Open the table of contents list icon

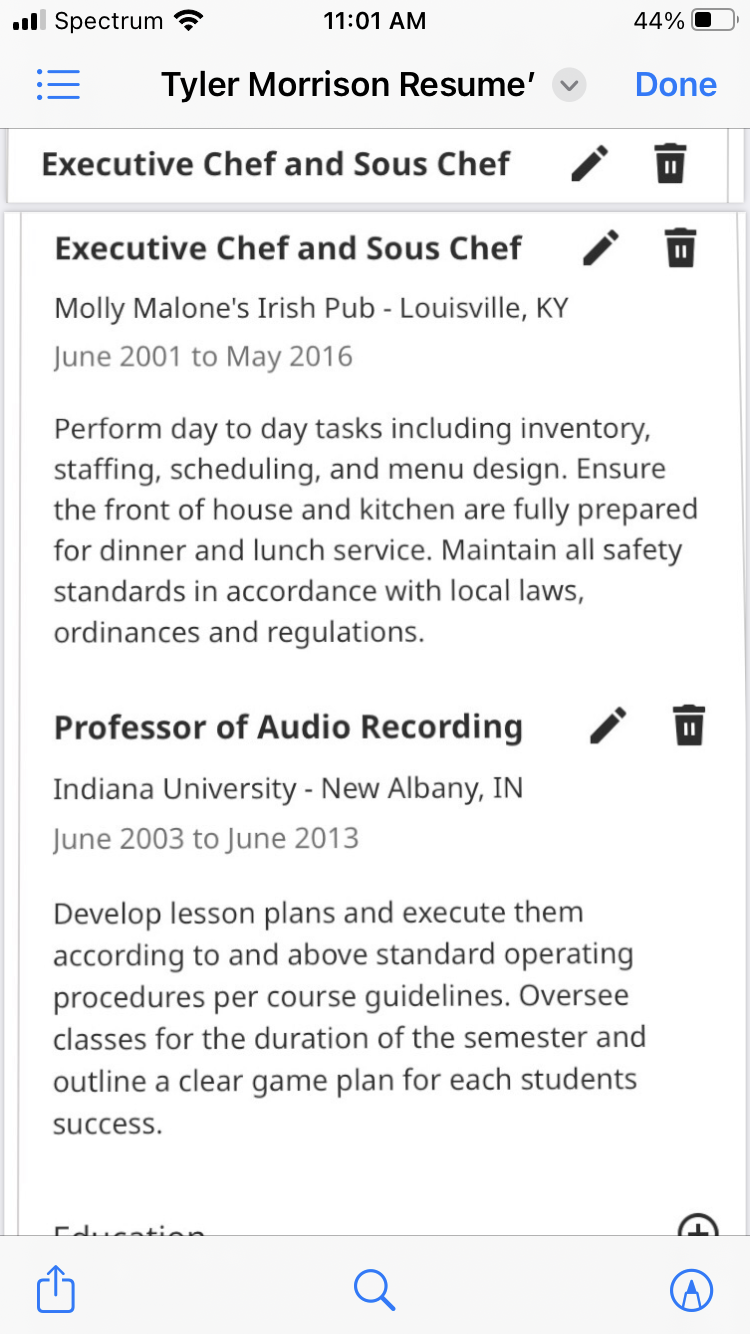tap(58, 85)
